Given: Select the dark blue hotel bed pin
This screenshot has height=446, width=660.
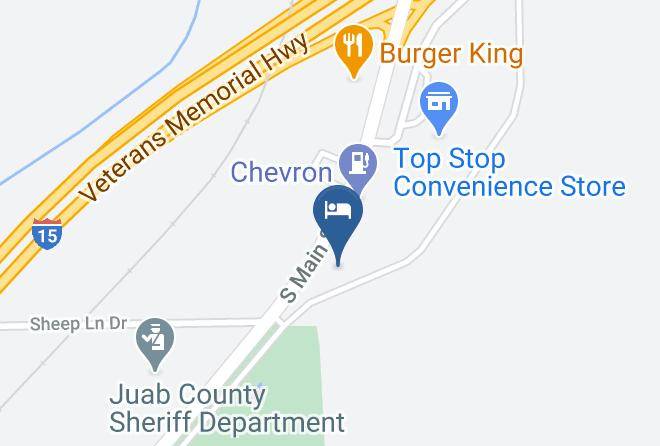Looking at the screenshot, I should point(338,224).
